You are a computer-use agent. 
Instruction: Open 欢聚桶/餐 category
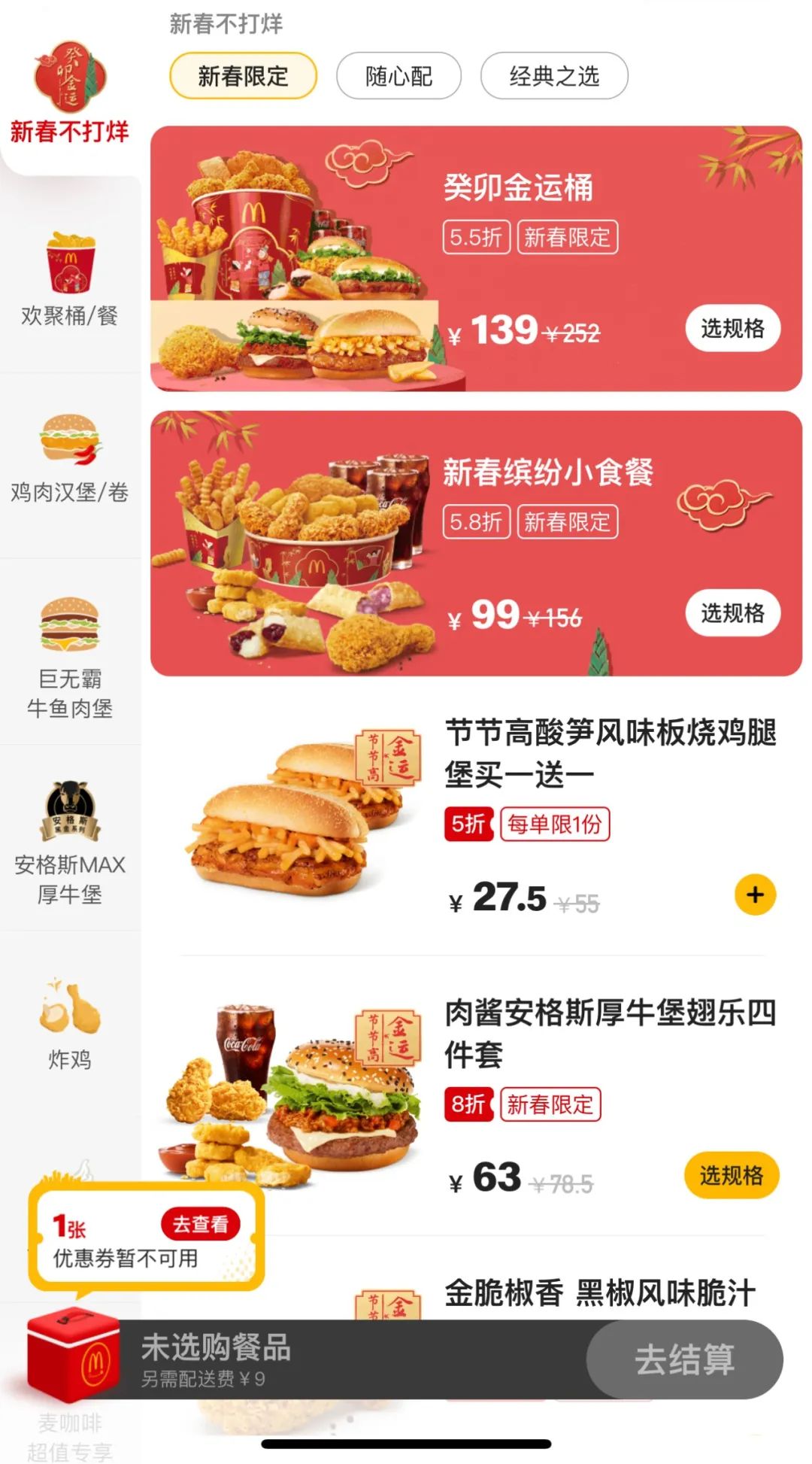point(69,278)
